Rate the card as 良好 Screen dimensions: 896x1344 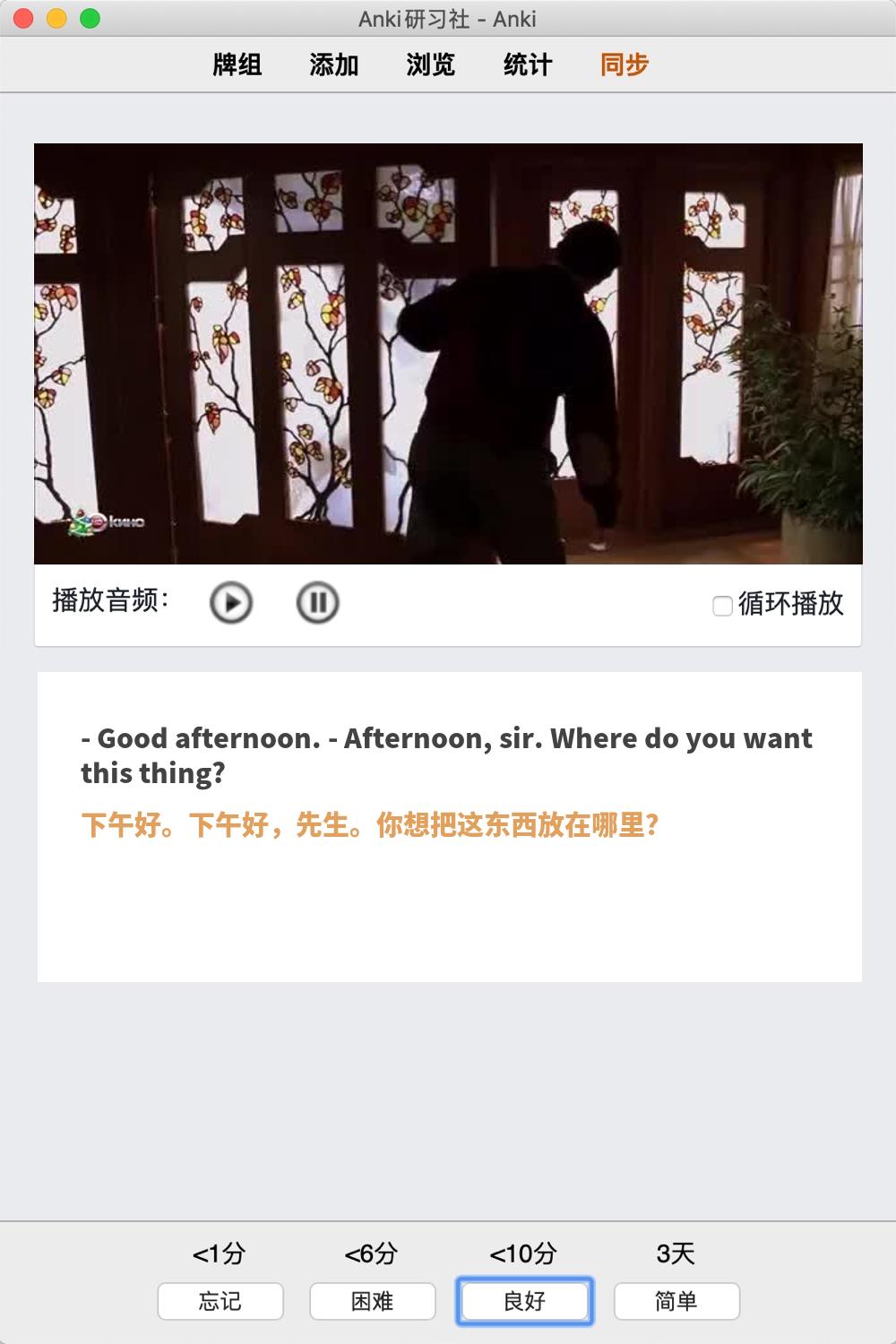pos(525,1301)
